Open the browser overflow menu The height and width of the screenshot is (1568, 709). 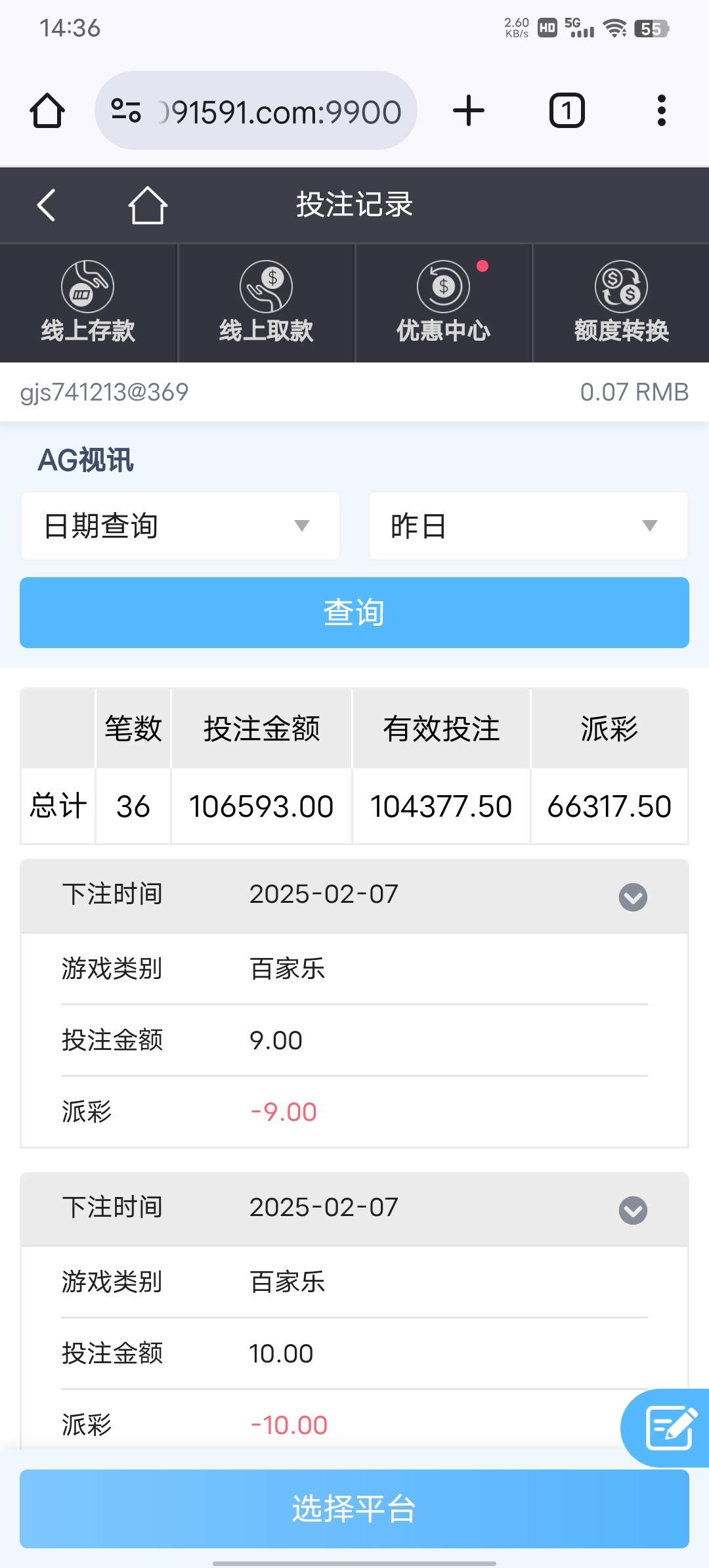[662, 110]
